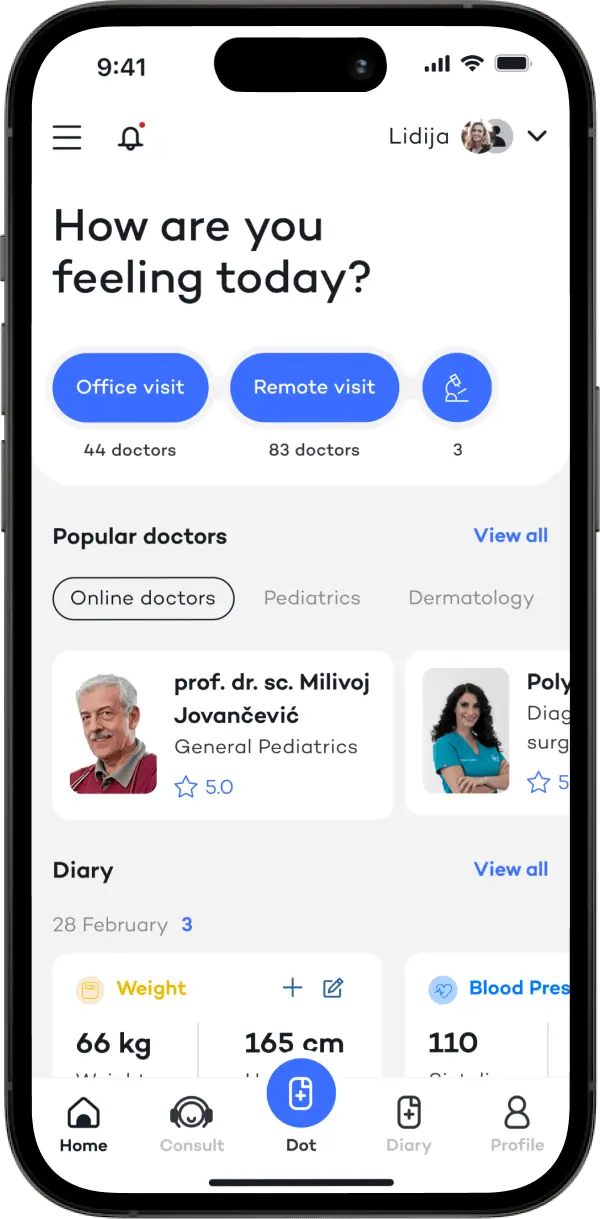Viewport: 600px width, 1219px height.
Task: Open the lab microscope button
Action: [457, 387]
